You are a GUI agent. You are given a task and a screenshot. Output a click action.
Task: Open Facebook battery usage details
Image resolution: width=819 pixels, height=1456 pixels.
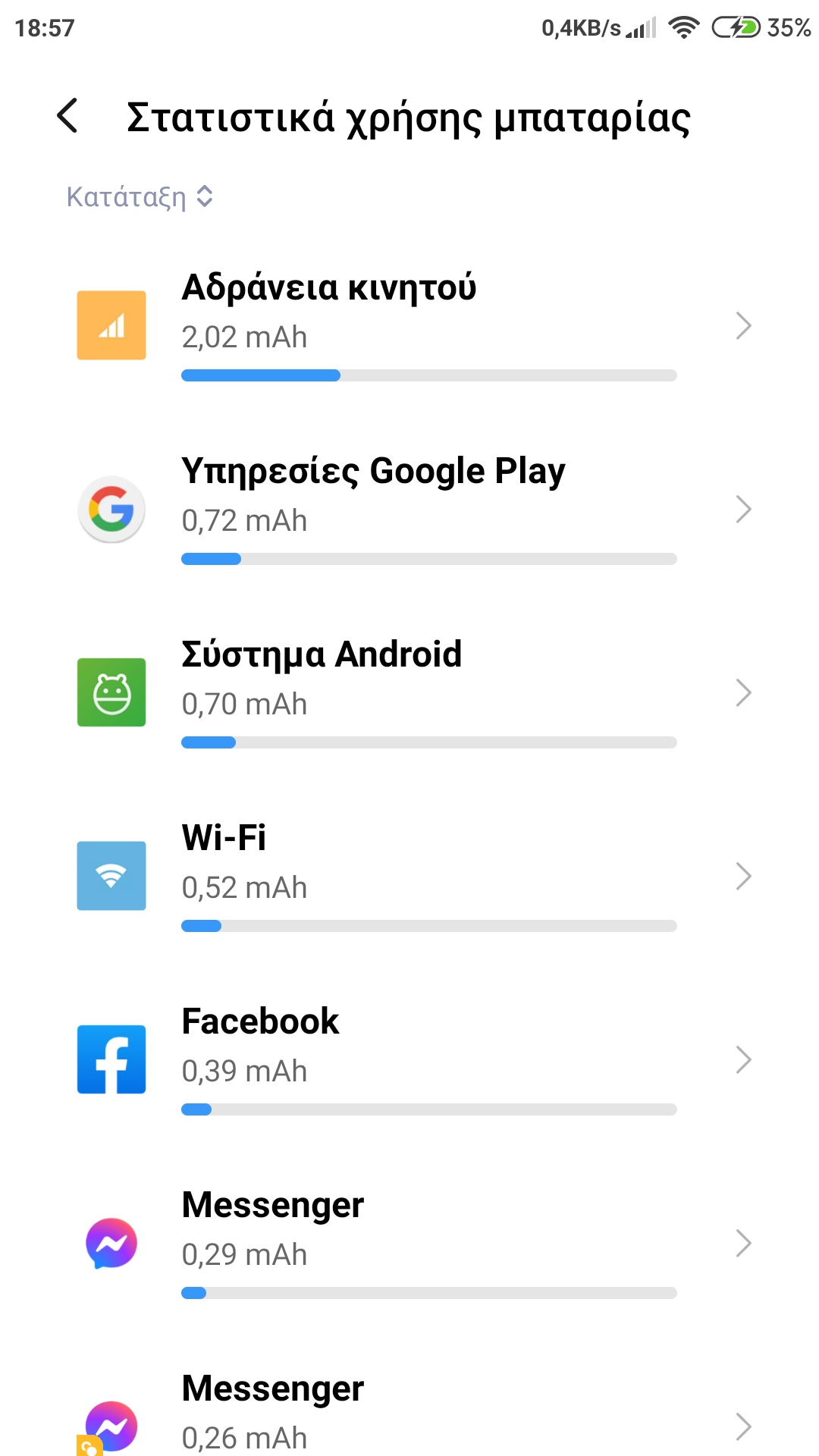click(x=409, y=1060)
